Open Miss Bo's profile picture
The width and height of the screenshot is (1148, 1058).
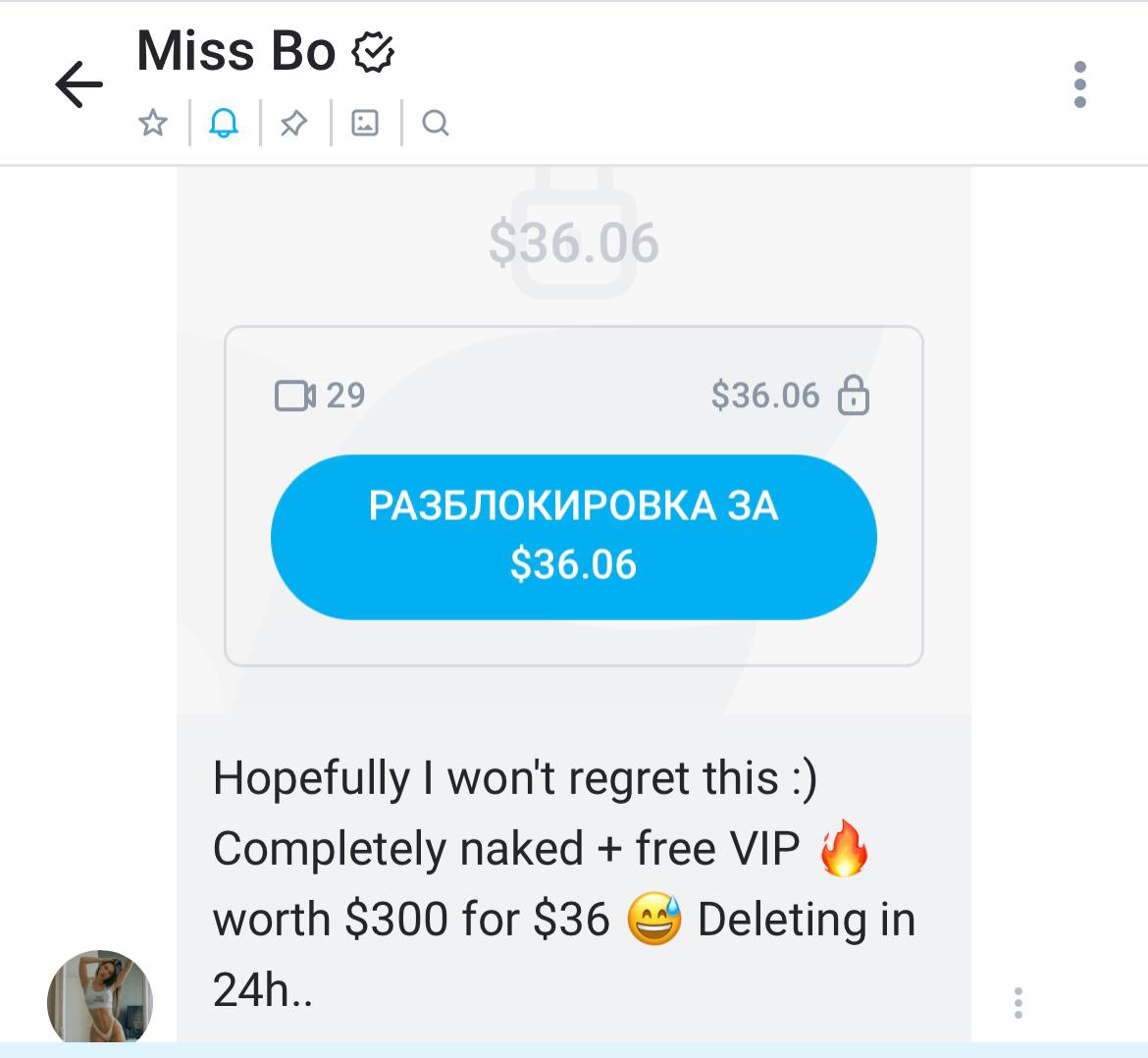pos(100,998)
